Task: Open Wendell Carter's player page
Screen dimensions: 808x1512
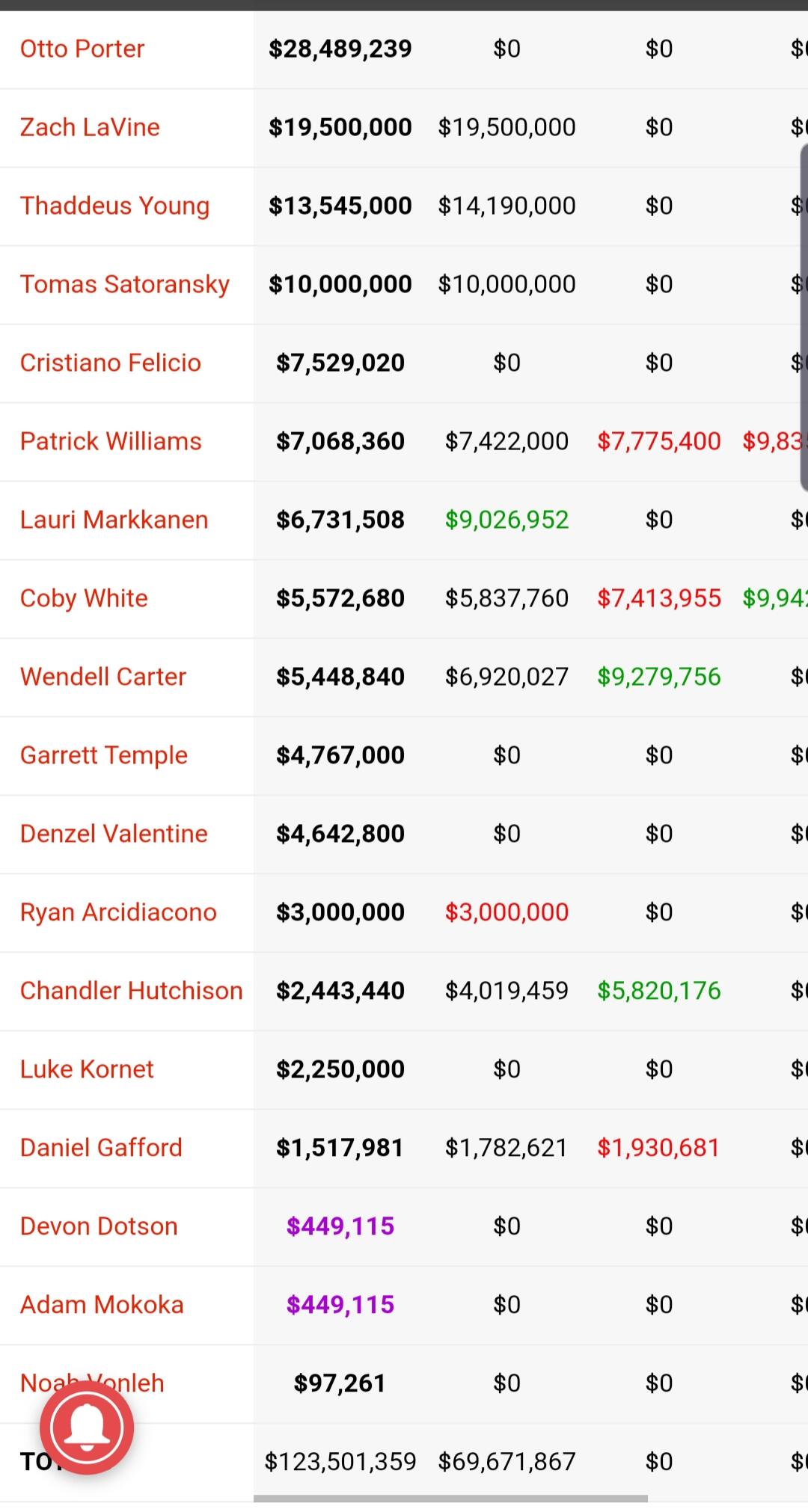Action: tap(103, 677)
